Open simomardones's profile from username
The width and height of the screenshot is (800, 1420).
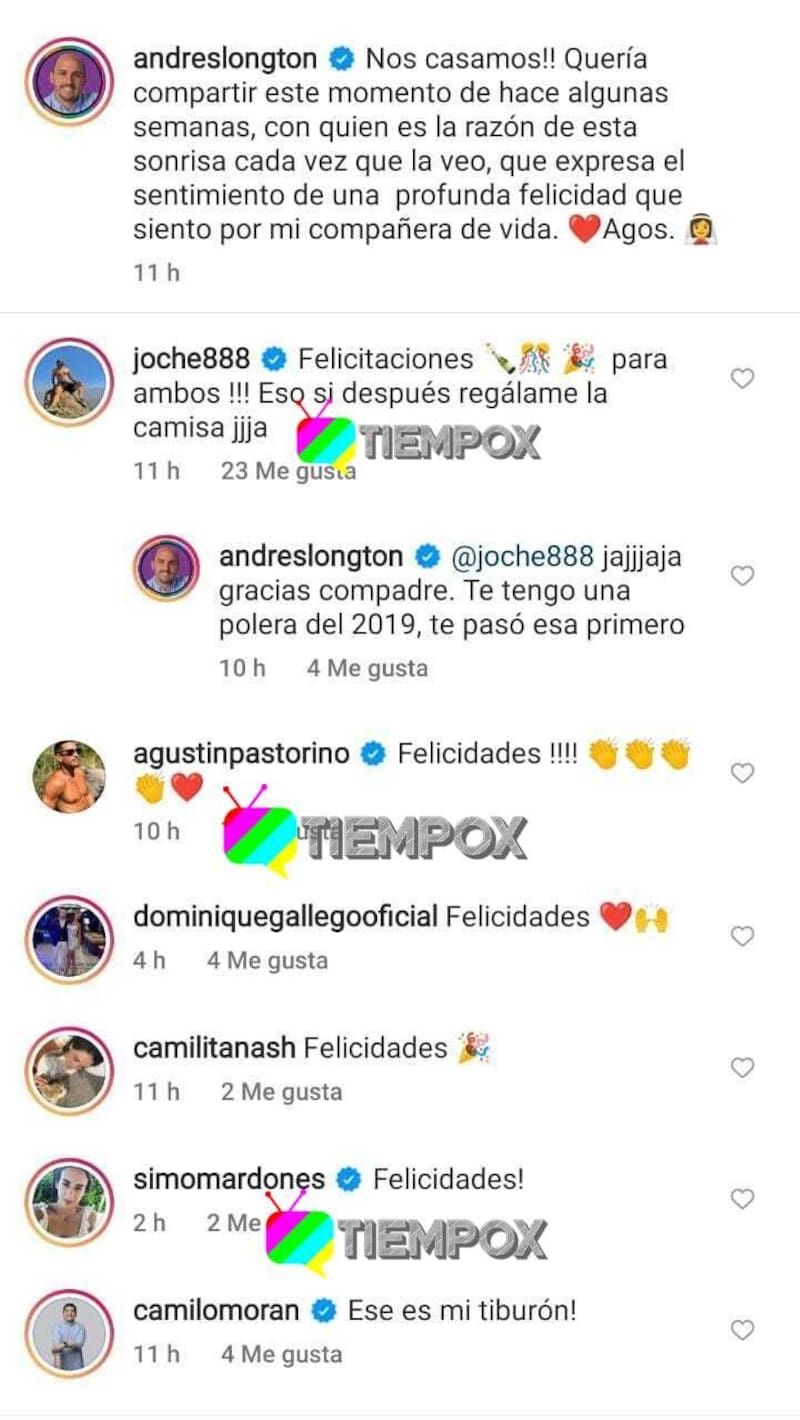pyautogui.click(x=229, y=1179)
